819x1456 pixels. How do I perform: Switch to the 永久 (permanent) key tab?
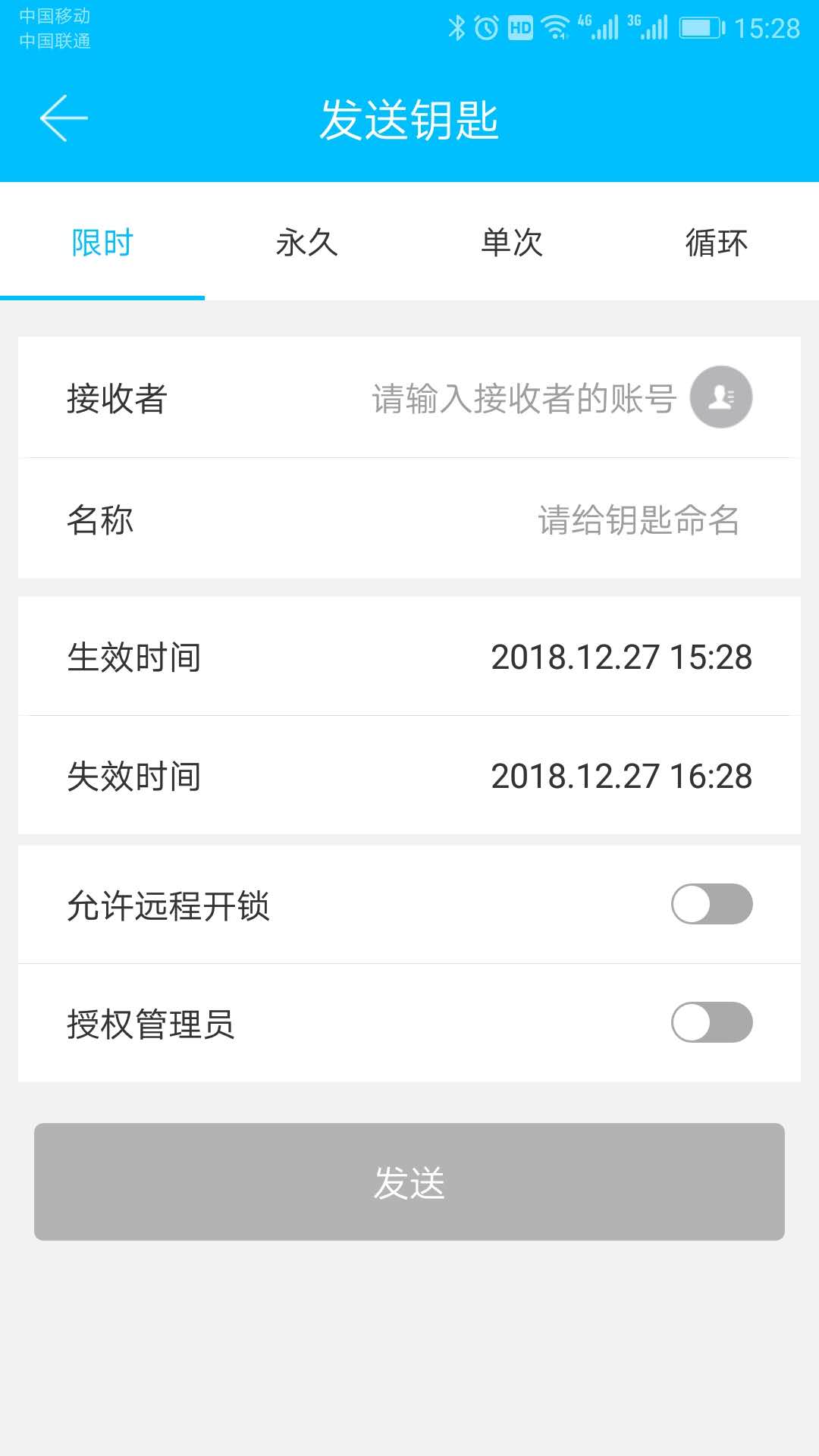(x=306, y=241)
